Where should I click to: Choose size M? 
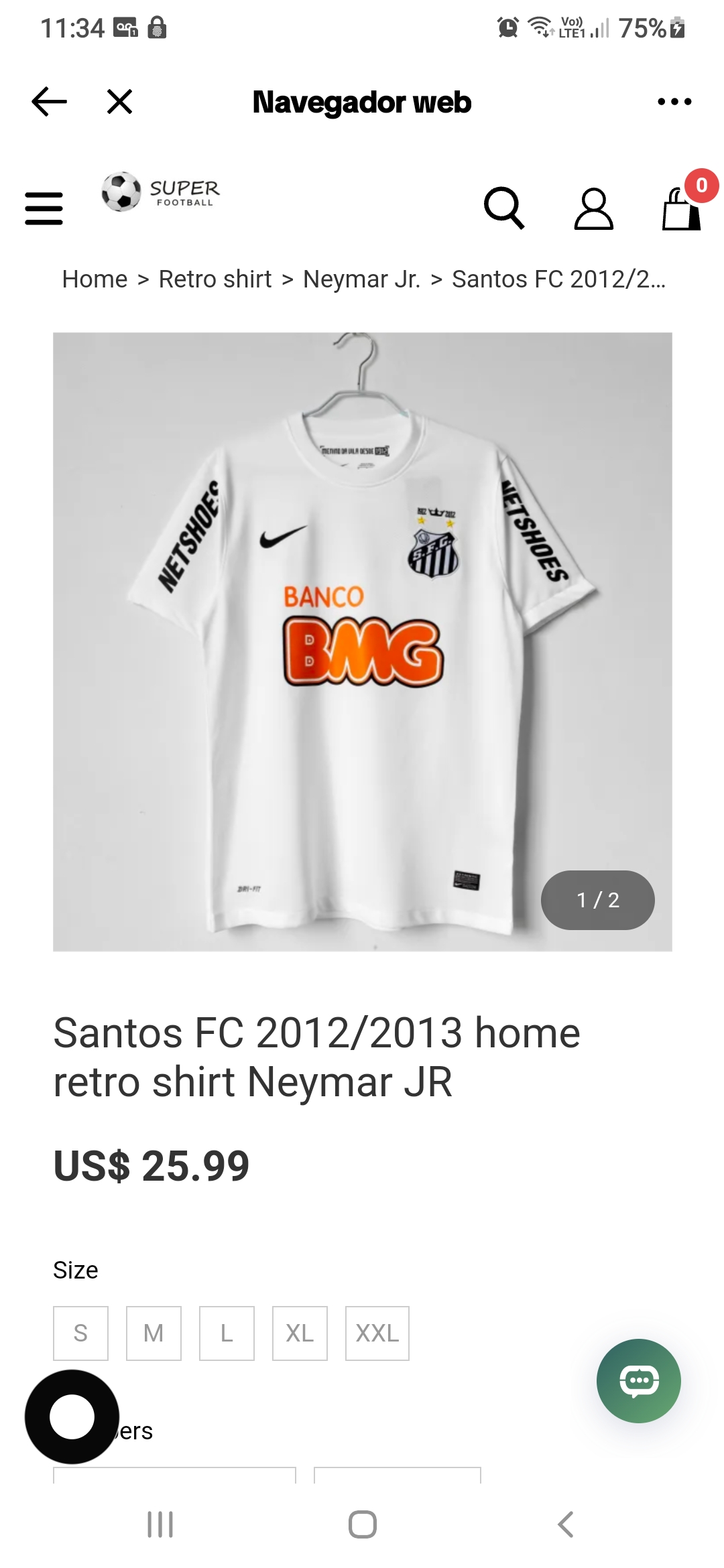[x=154, y=1333]
